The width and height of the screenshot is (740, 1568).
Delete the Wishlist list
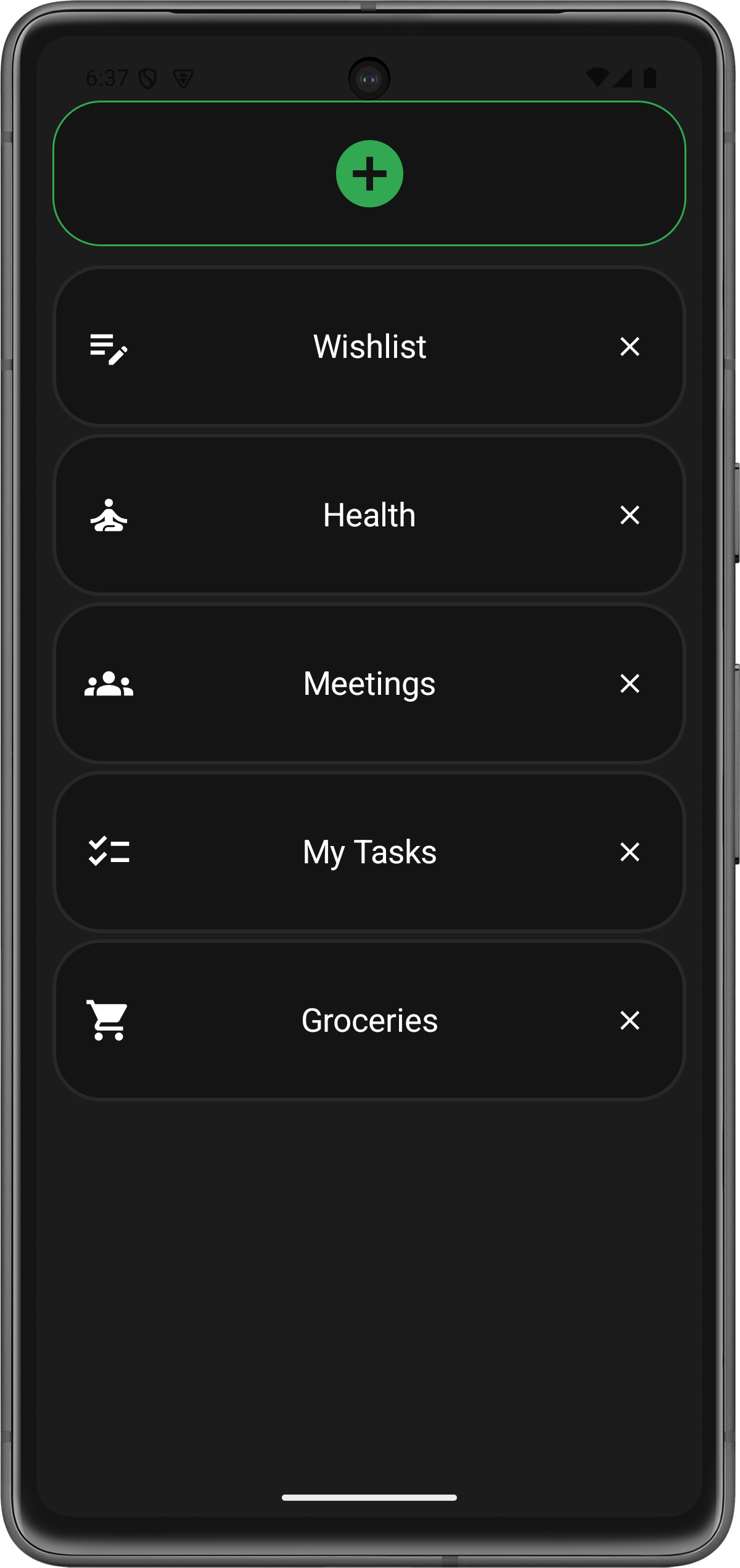point(630,347)
